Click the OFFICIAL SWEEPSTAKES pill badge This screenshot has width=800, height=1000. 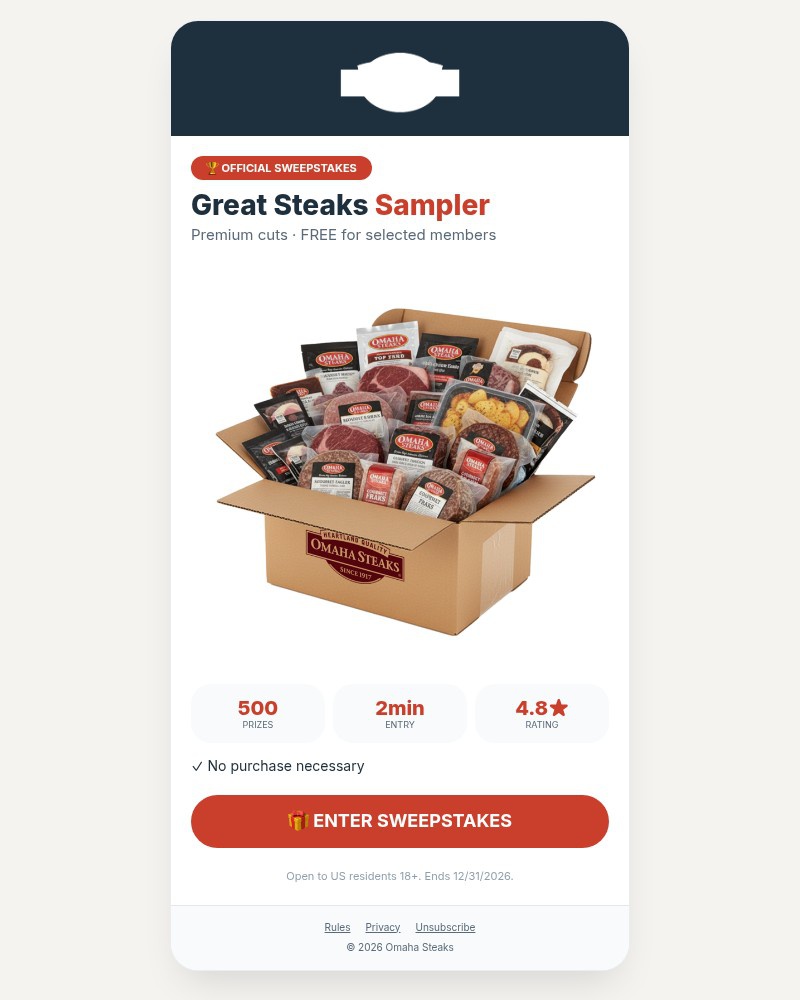tap(281, 168)
